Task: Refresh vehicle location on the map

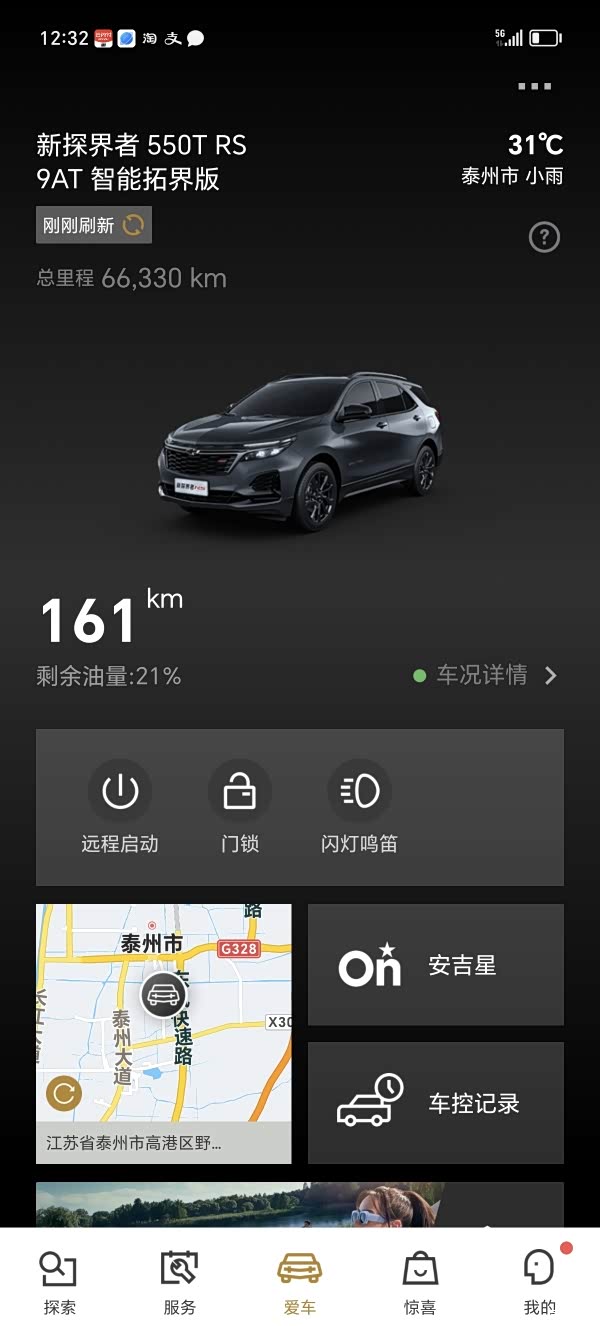Action: tap(64, 1094)
